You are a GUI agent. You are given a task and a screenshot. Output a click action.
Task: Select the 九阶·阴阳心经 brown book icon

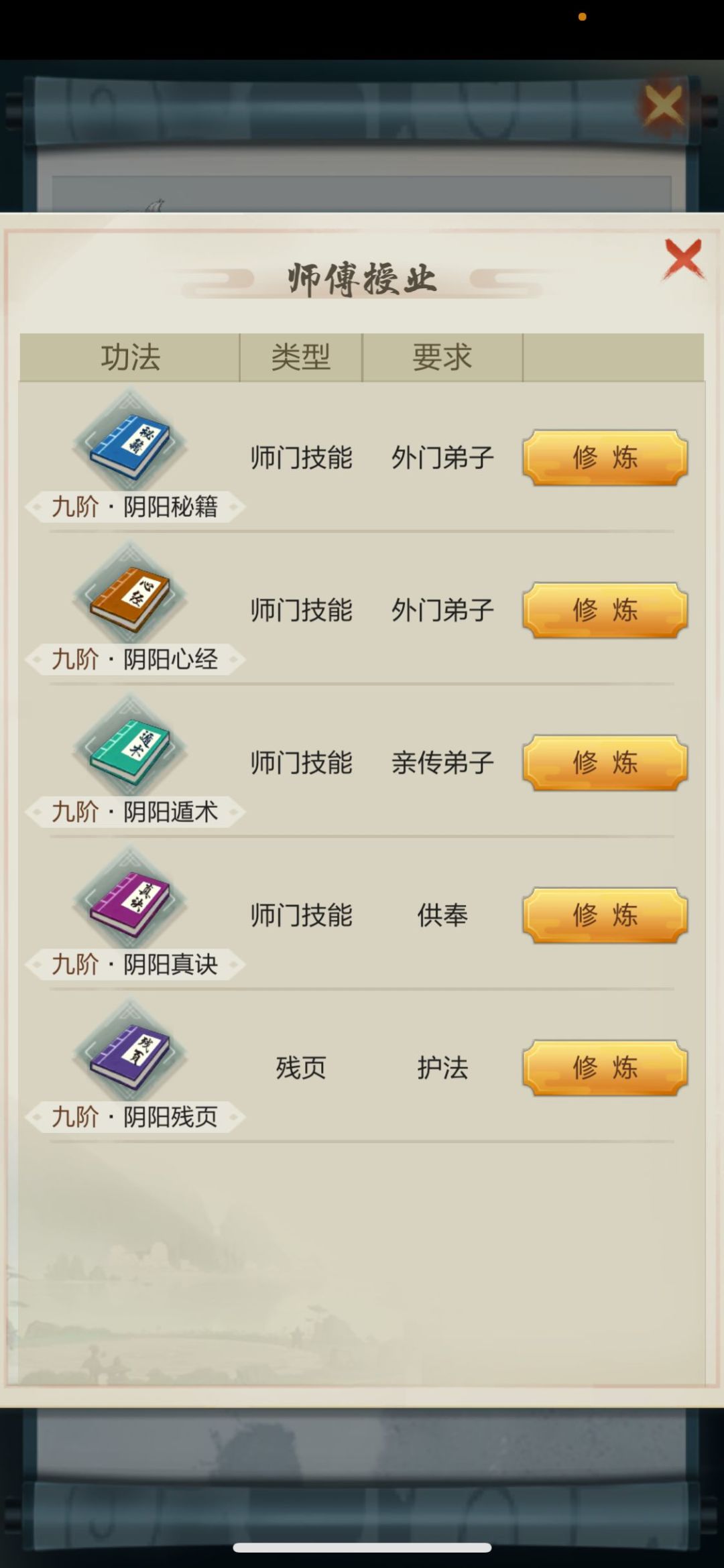tap(129, 597)
